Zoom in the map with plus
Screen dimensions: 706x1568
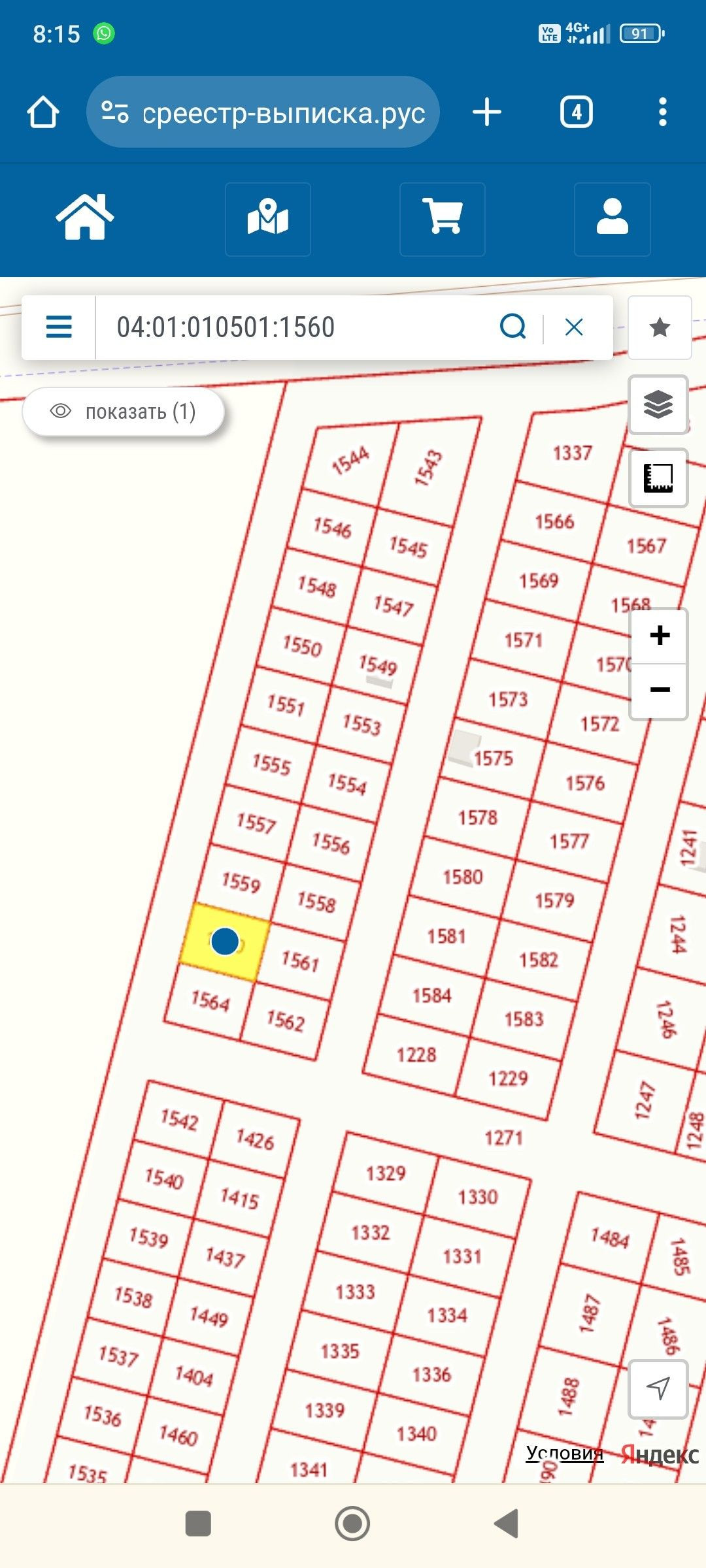(660, 636)
